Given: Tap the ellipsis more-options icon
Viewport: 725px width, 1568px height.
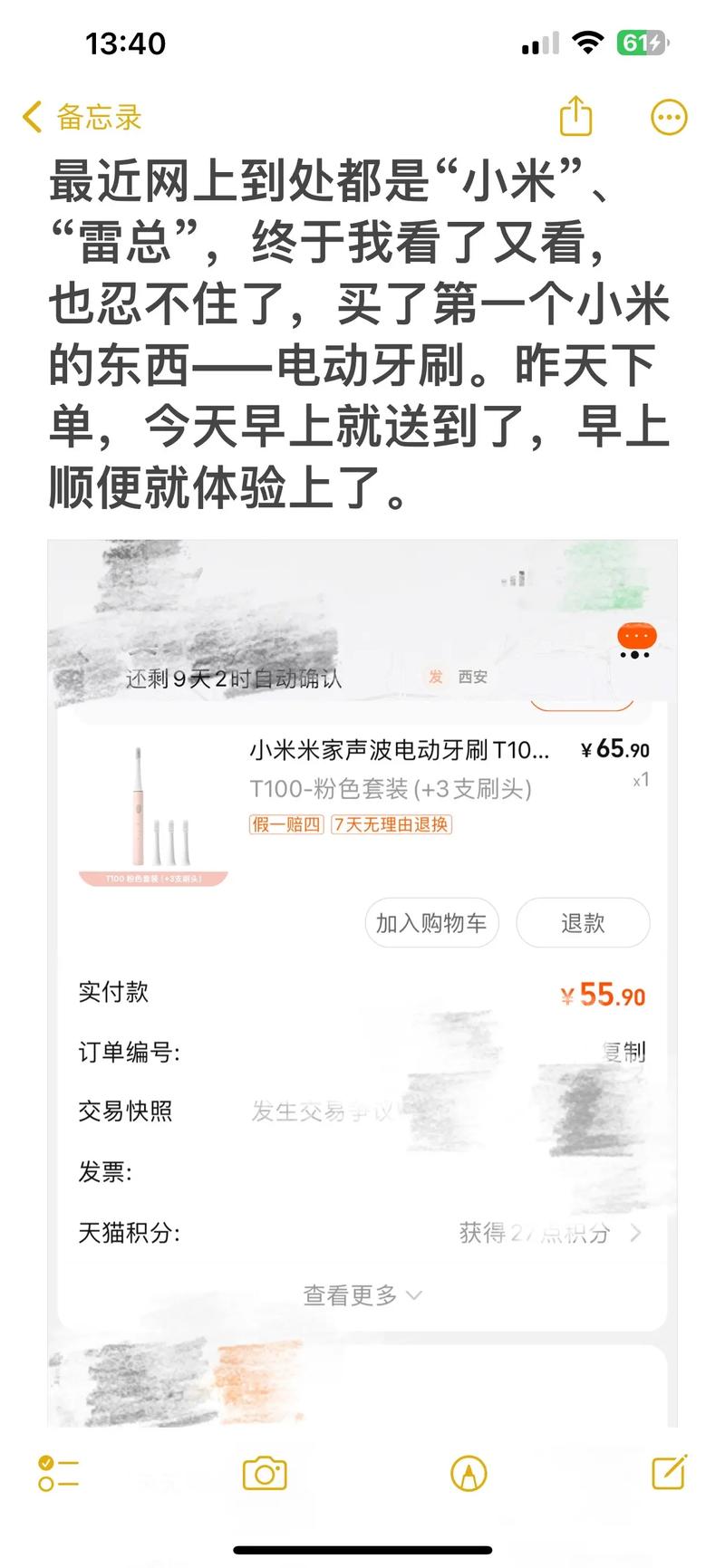Looking at the screenshot, I should [669, 117].
